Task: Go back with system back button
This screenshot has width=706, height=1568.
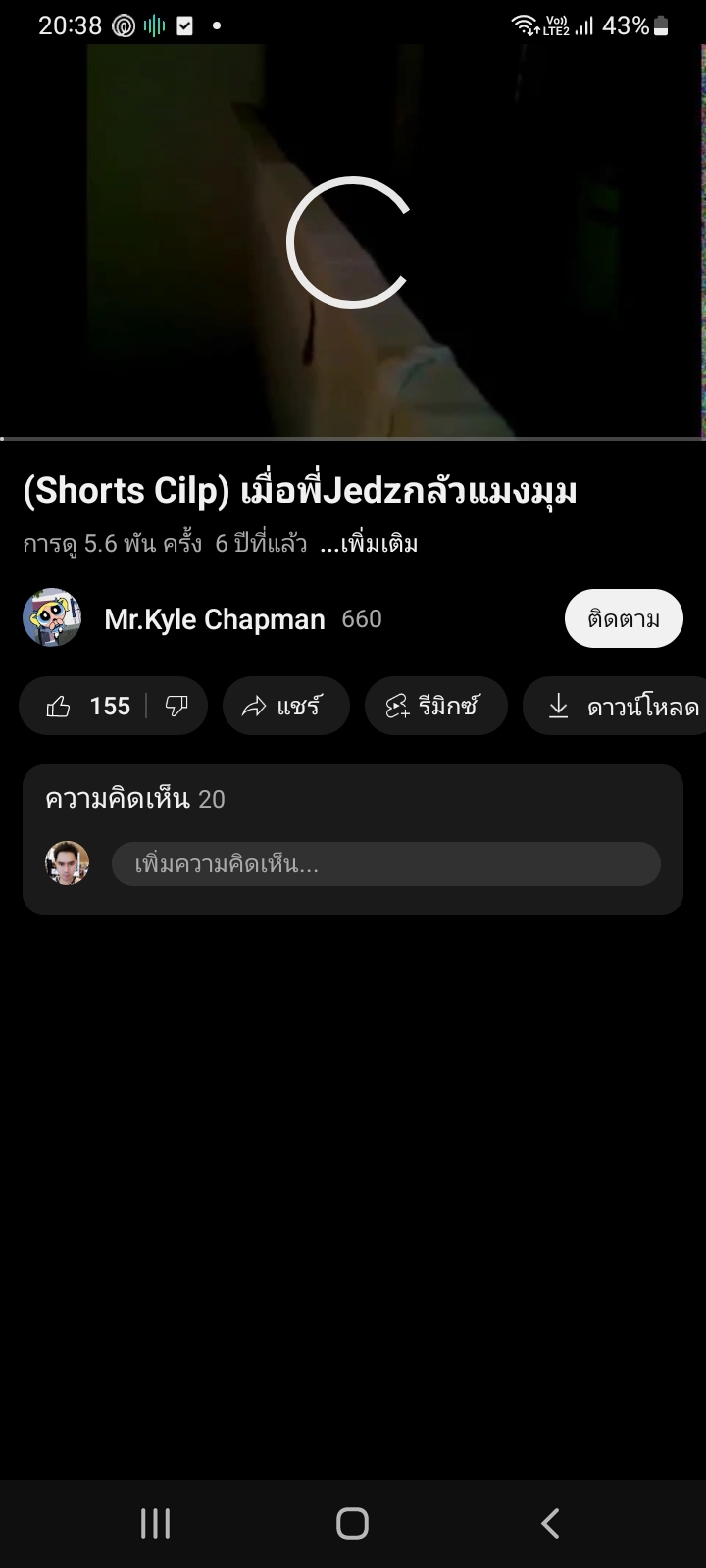Action: point(550,1523)
